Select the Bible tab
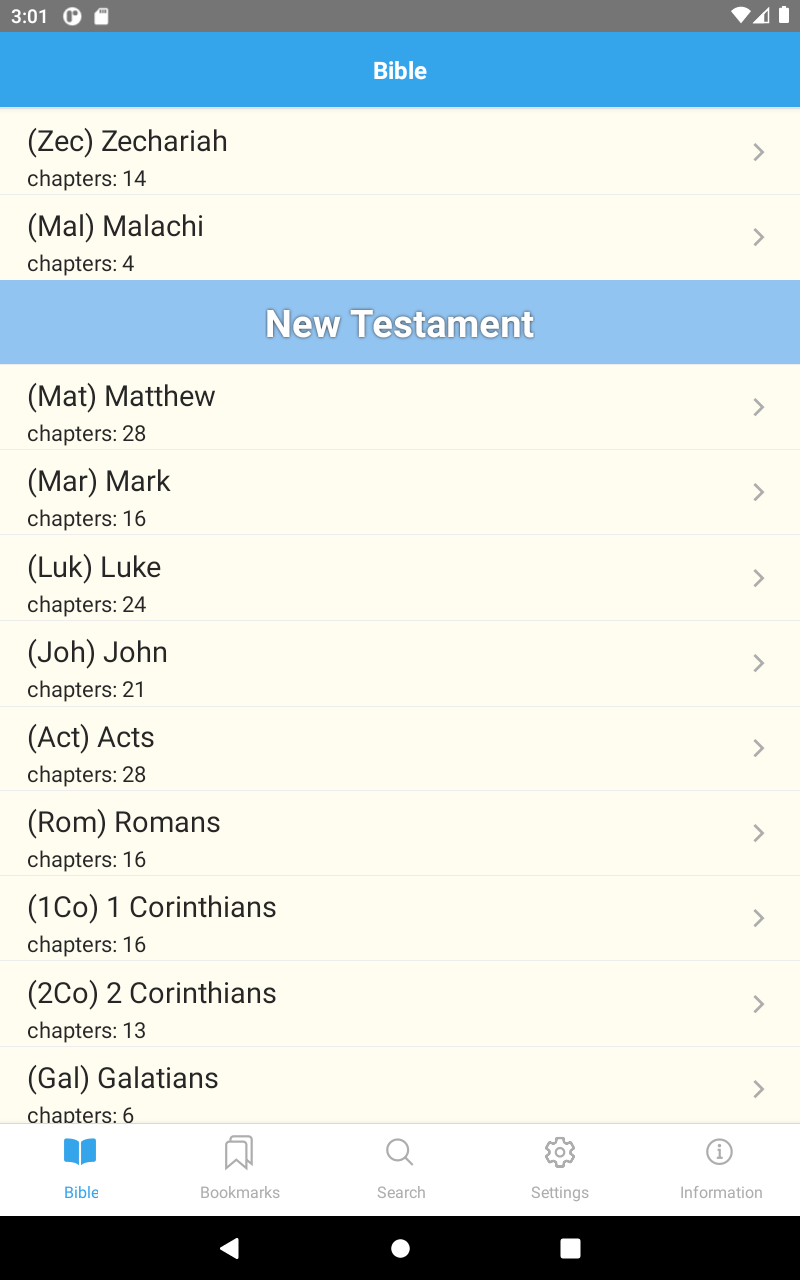The height and width of the screenshot is (1280, 800). (80, 1168)
